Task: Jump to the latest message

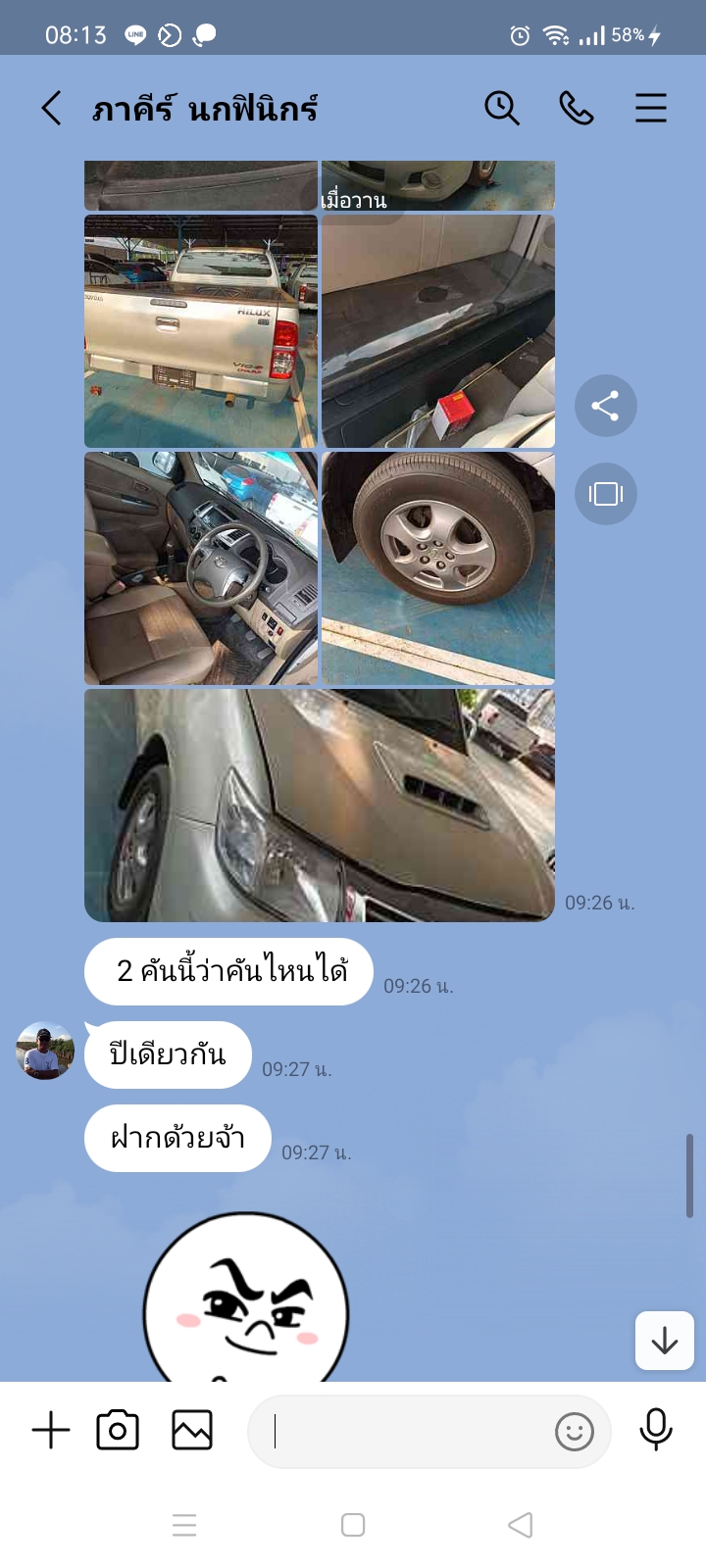Action: click(x=664, y=1341)
